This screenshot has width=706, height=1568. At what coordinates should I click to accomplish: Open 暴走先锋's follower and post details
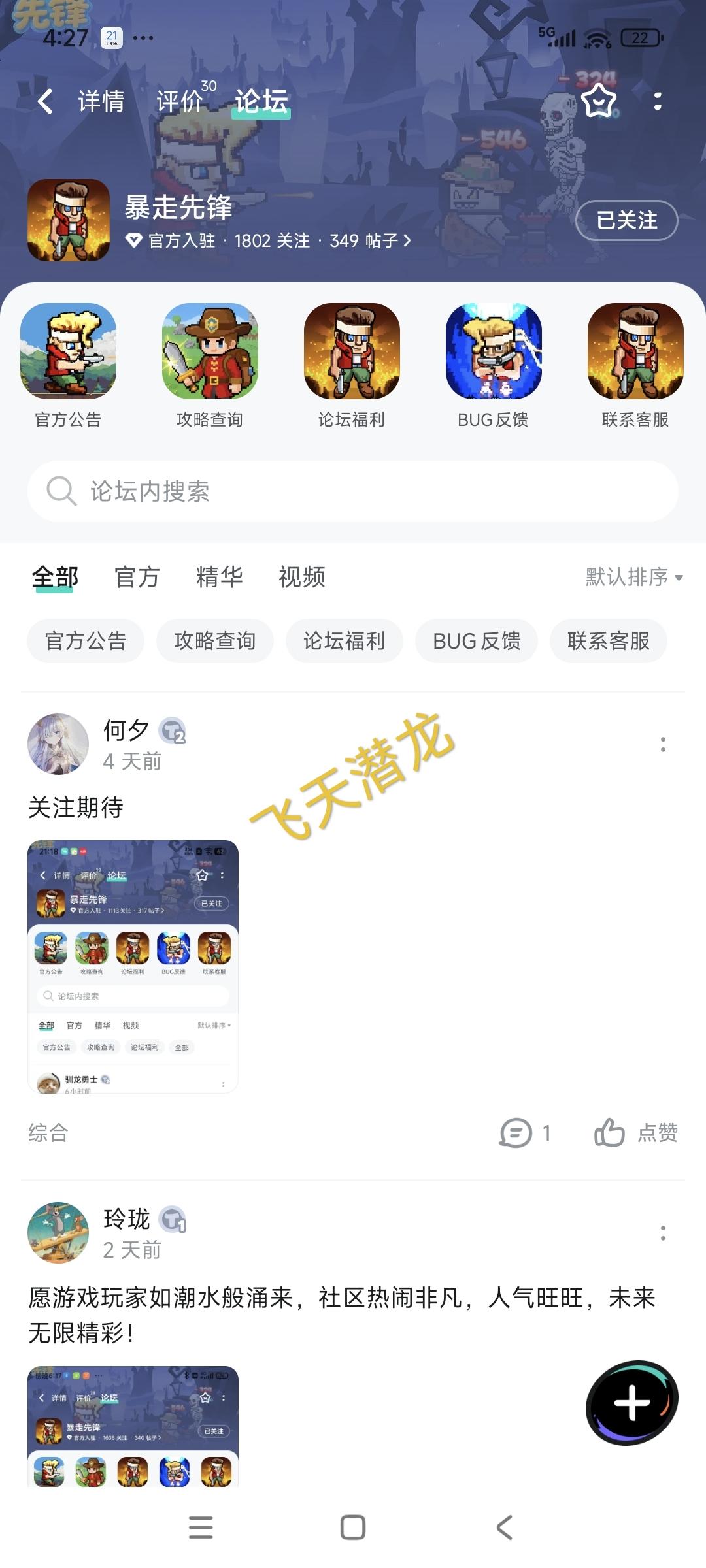tap(268, 240)
